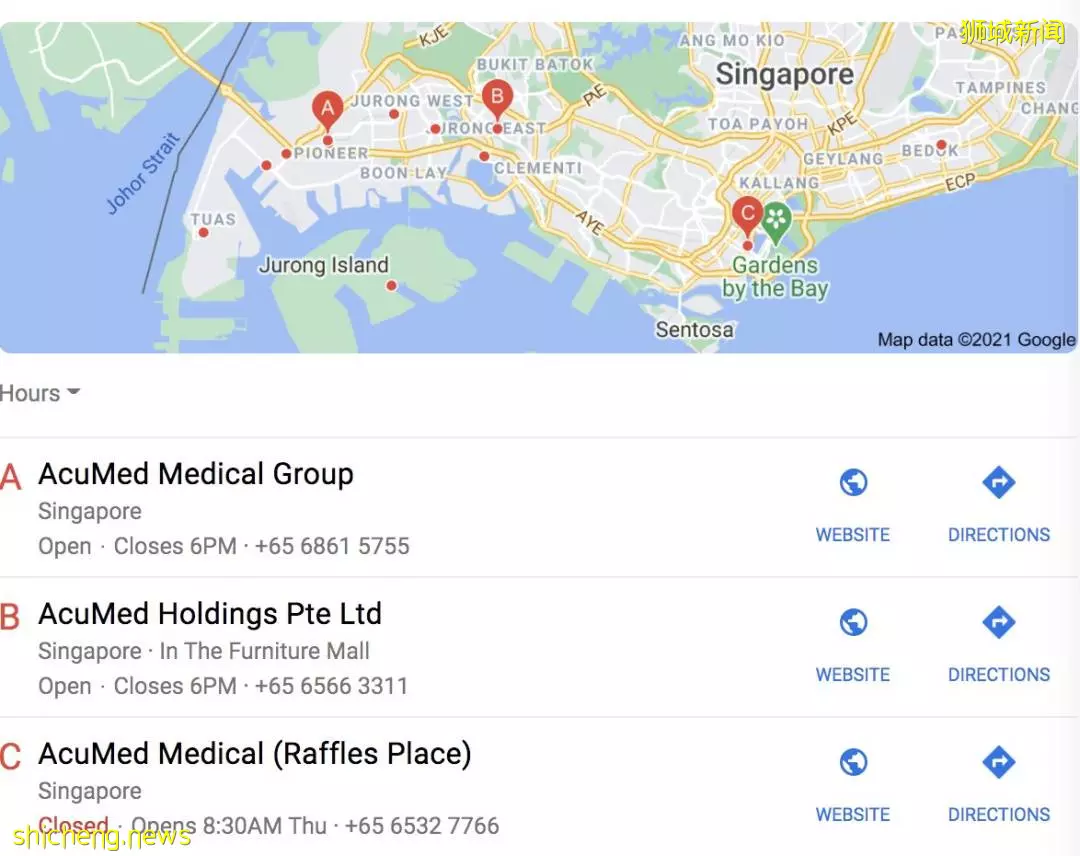Get directions to AcuMed Medical Group
Viewport: 1080px width, 856px height.
click(998, 505)
